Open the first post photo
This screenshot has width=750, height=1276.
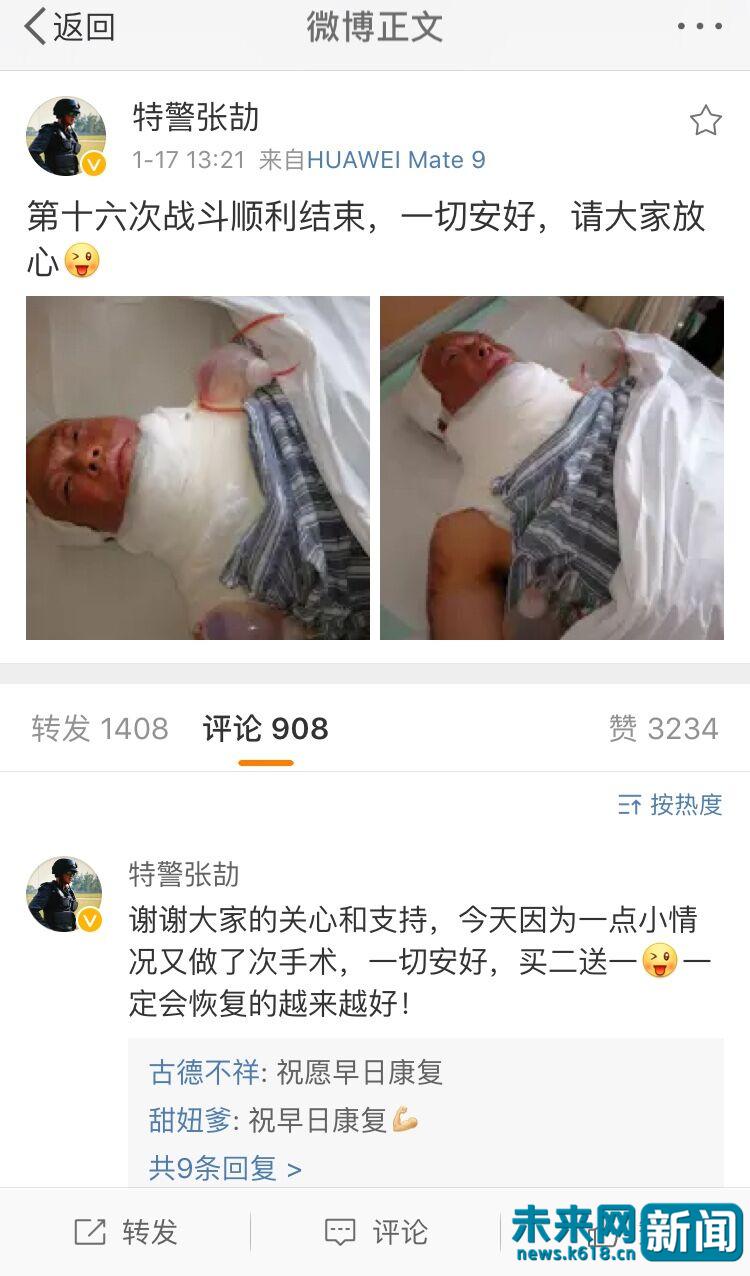pyautogui.click(x=197, y=467)
